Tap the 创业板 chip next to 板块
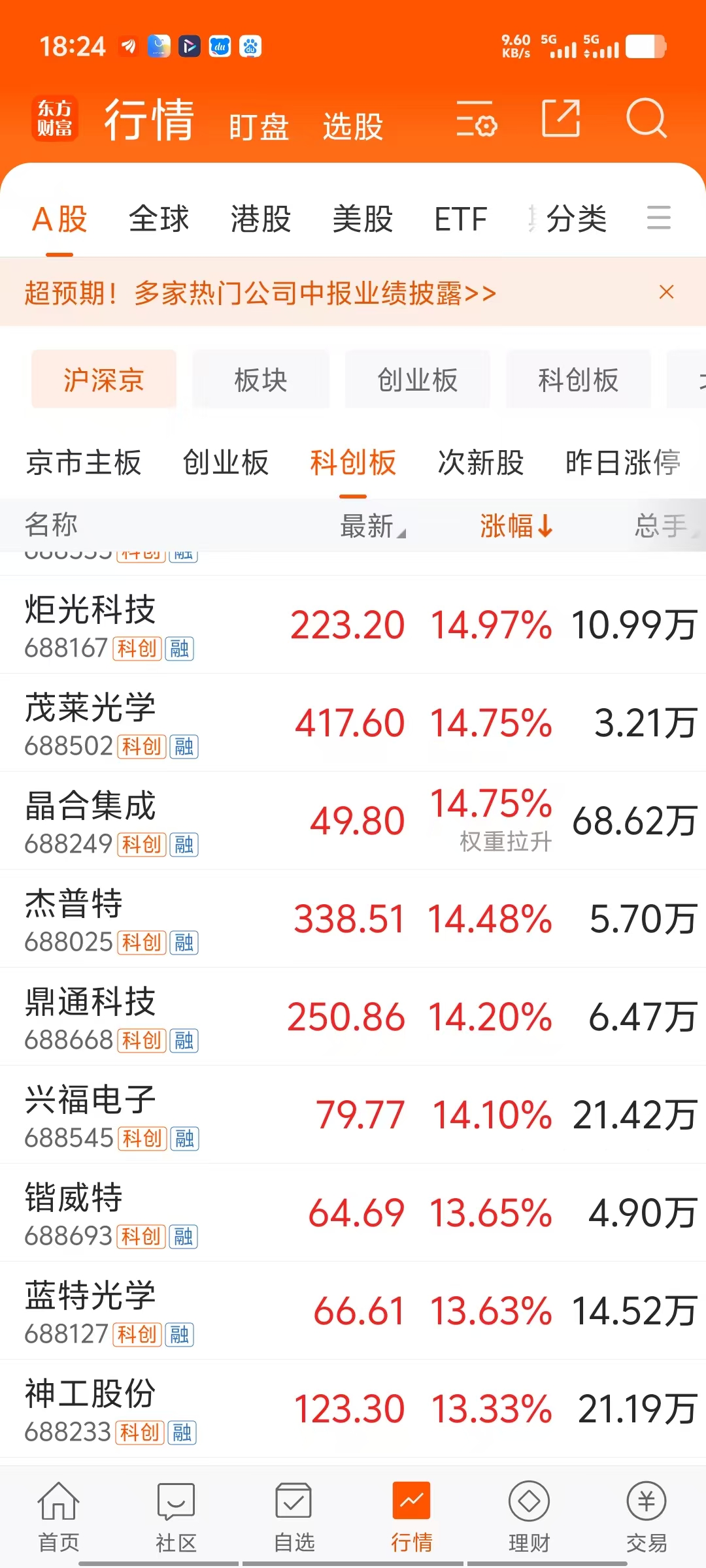 click(418, 380)
